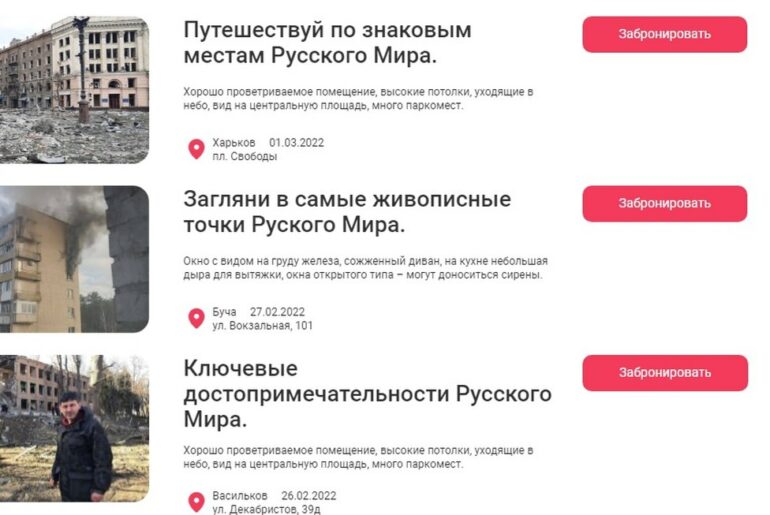Tap Забронировать for the Буча listing
The height and width of the screenshot is (515, 770).
(x=664, y=203)
